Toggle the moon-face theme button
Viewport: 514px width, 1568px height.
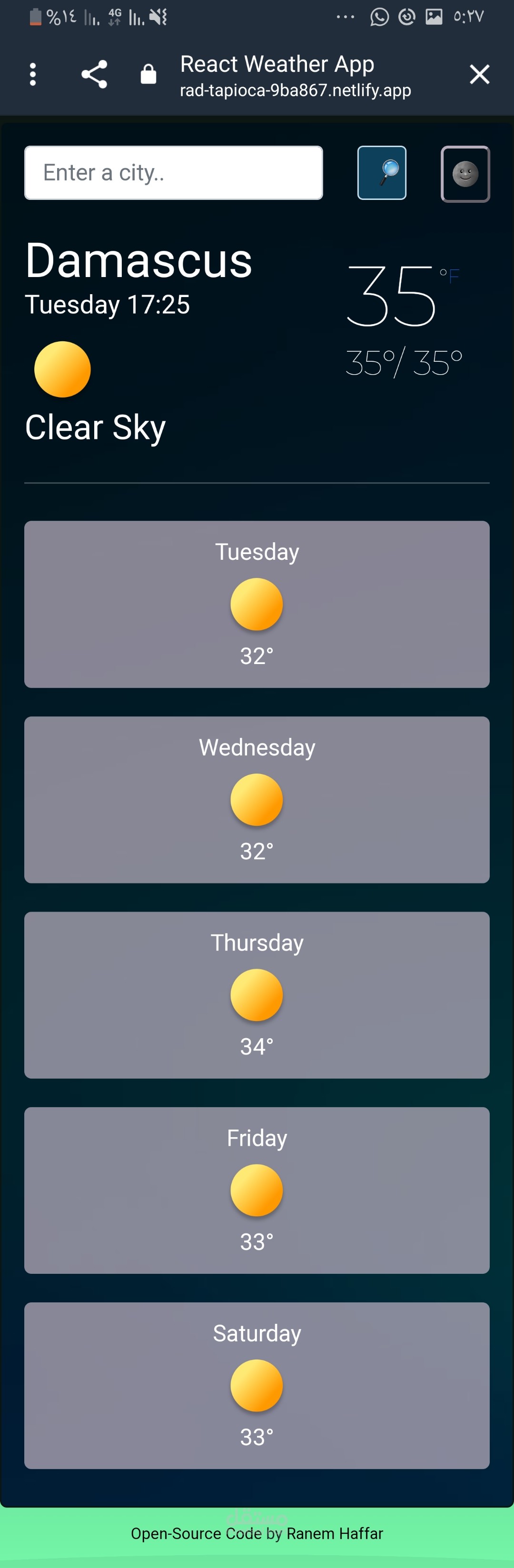(465, 174)
